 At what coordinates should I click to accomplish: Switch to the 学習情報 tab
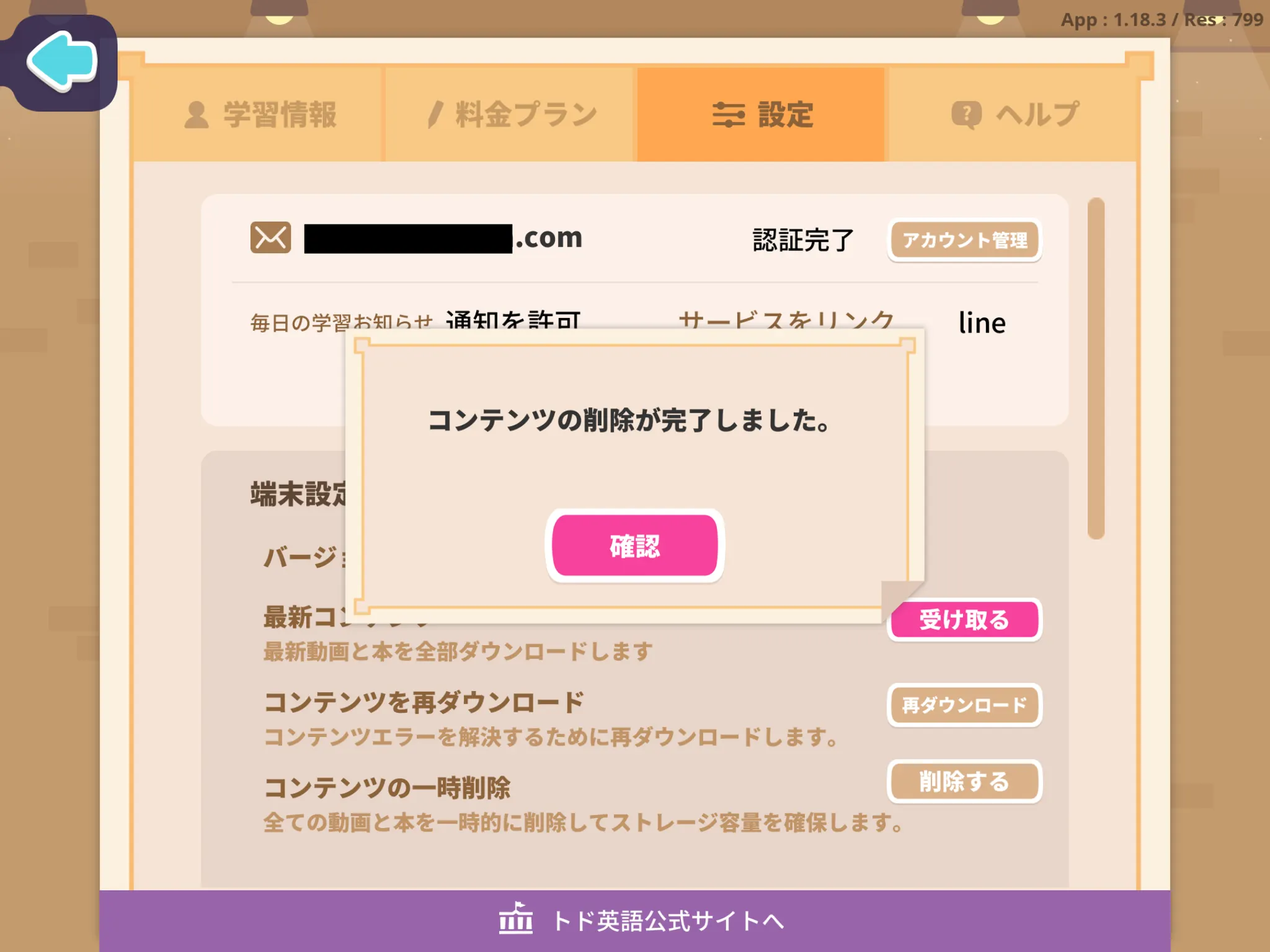(x=260, y=115)
